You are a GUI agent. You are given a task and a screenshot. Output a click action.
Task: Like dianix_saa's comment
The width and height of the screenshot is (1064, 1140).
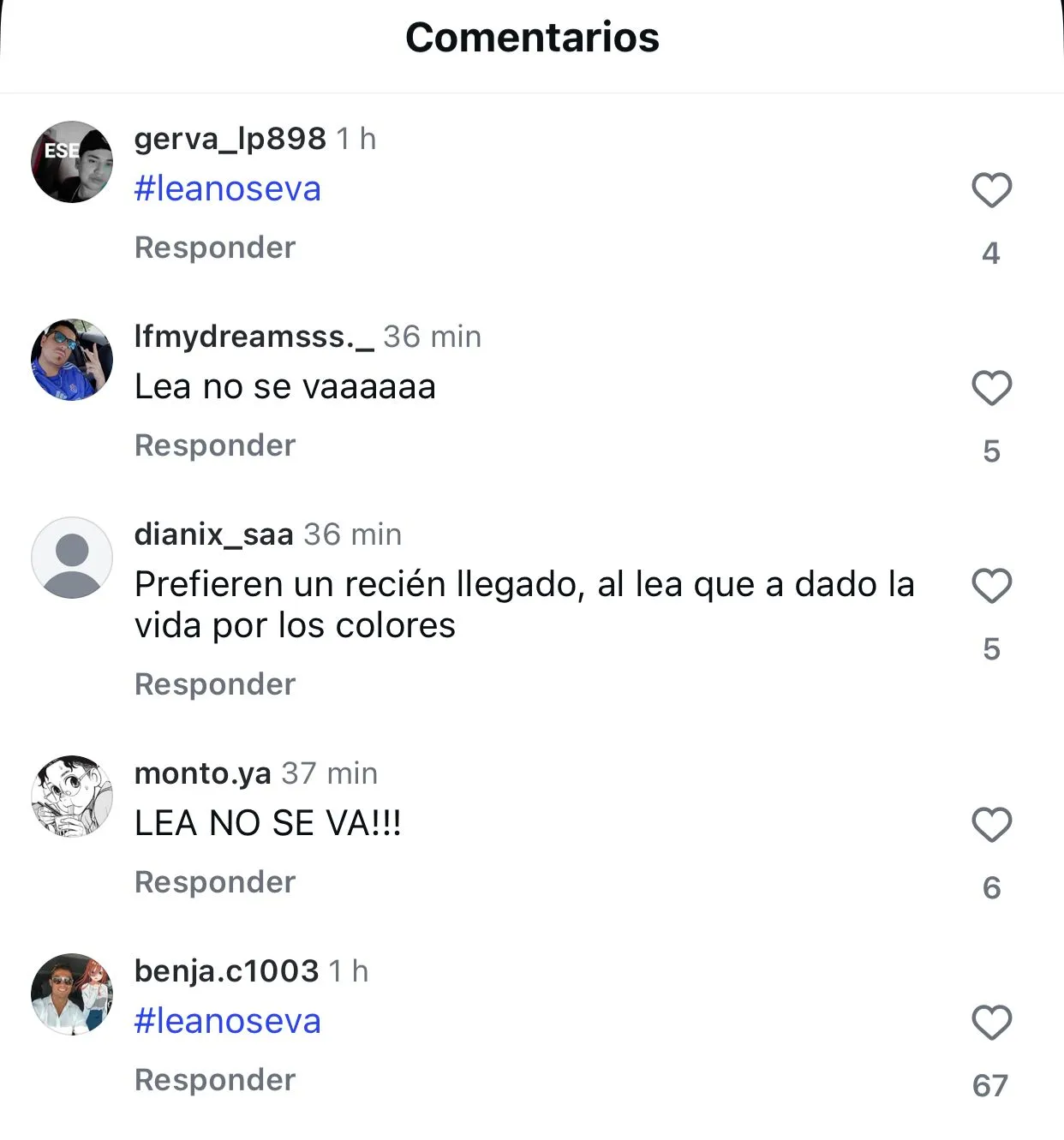click(x=991, y=586)
